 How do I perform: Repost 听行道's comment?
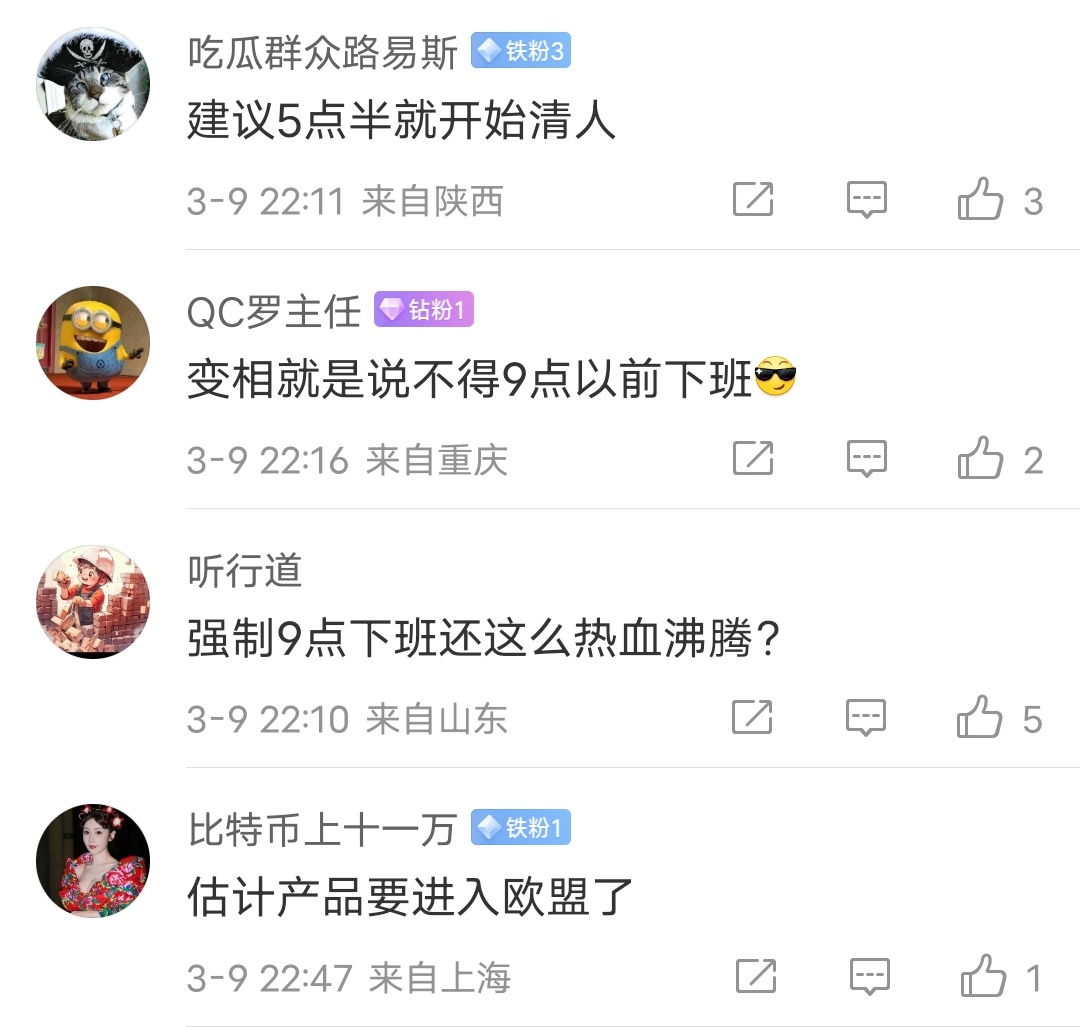pos(753,717)
